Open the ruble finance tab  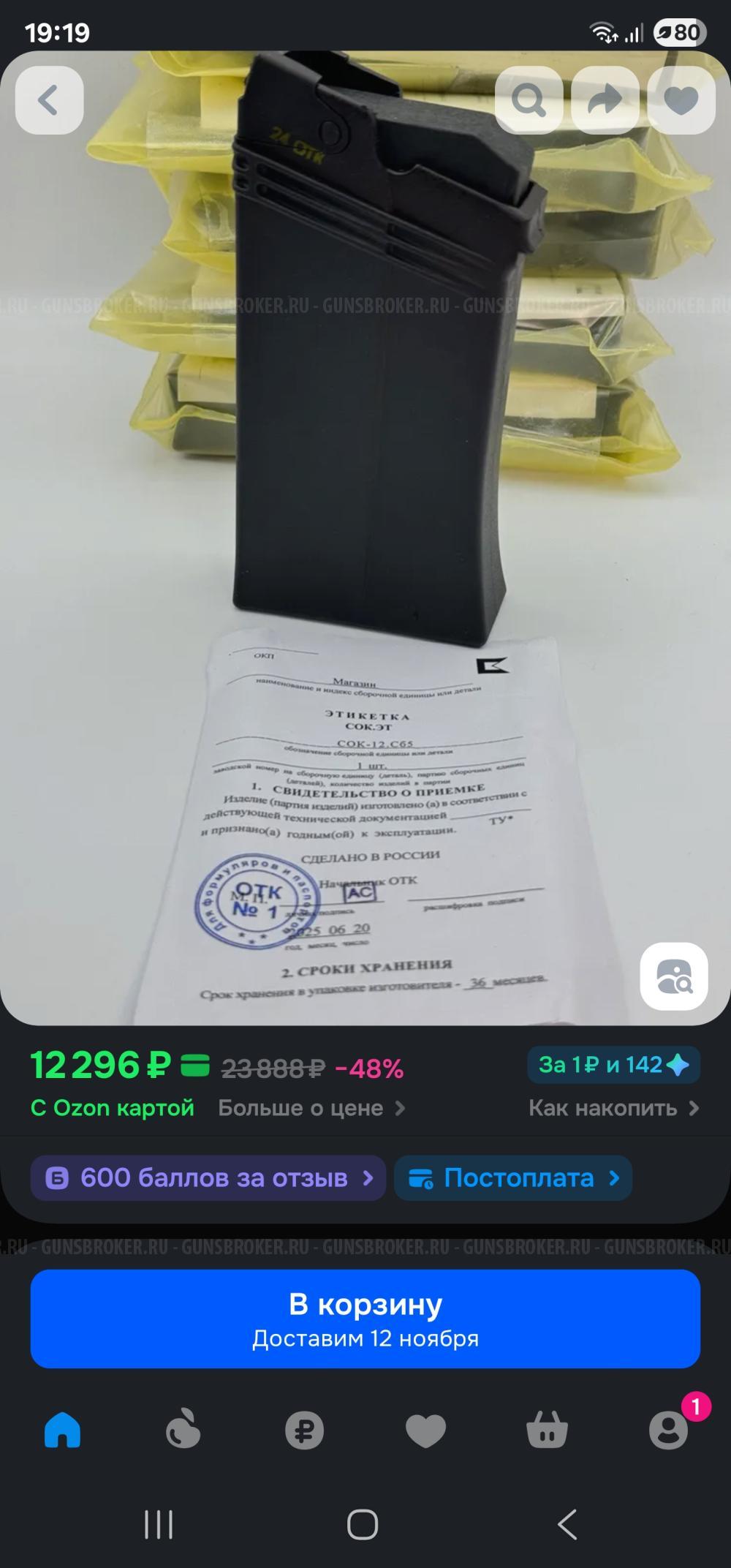click(304, 1430)
